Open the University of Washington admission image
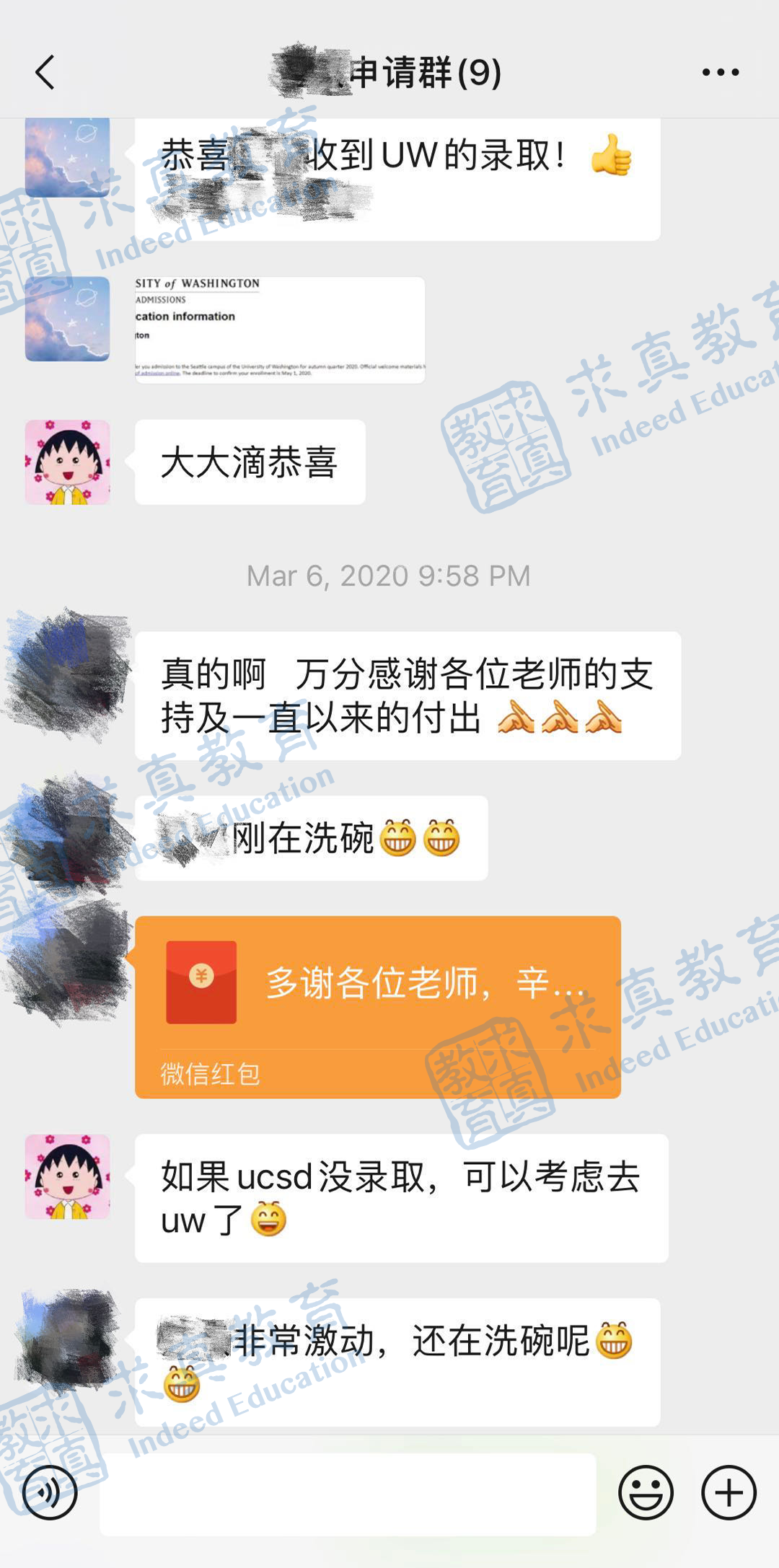The height and width of the screenshot is (1568, 779). (x=280, y=330)
